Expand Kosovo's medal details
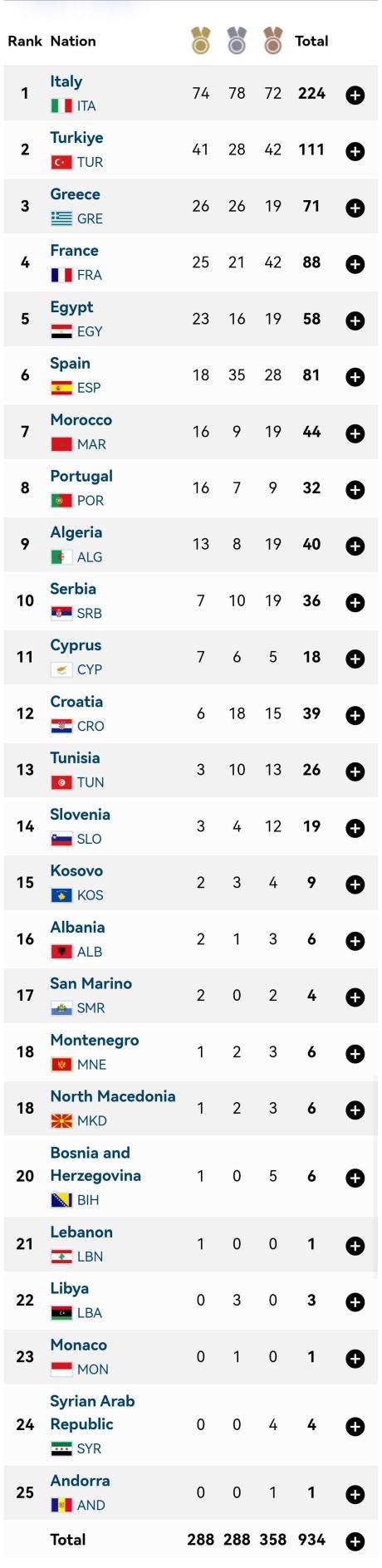 click(355, 885)
